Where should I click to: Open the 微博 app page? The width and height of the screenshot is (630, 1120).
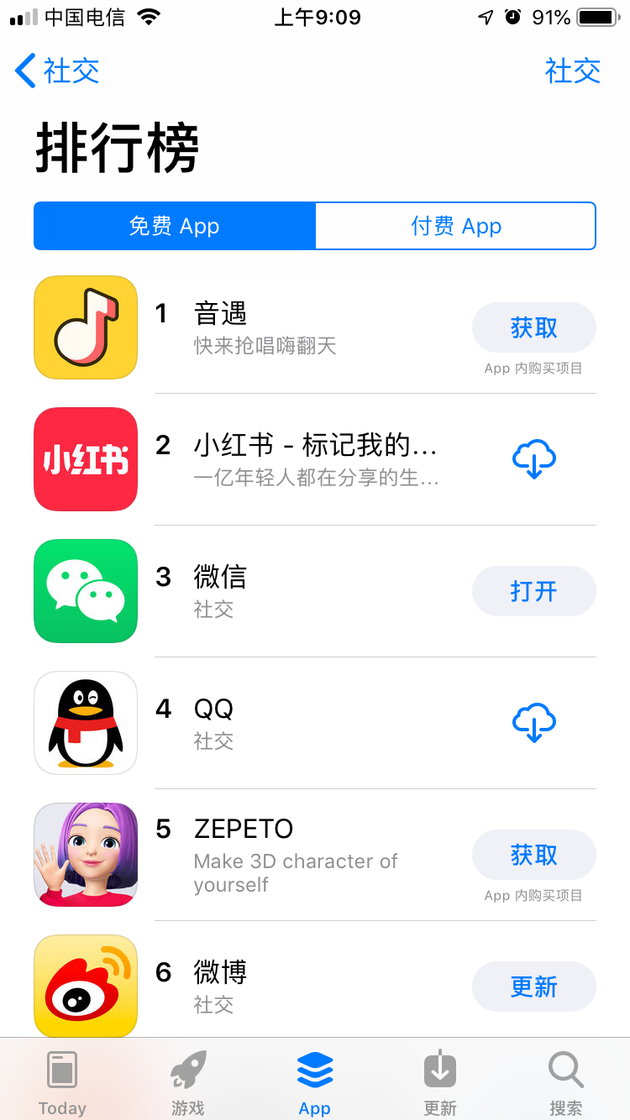click(x=86, y=985)
